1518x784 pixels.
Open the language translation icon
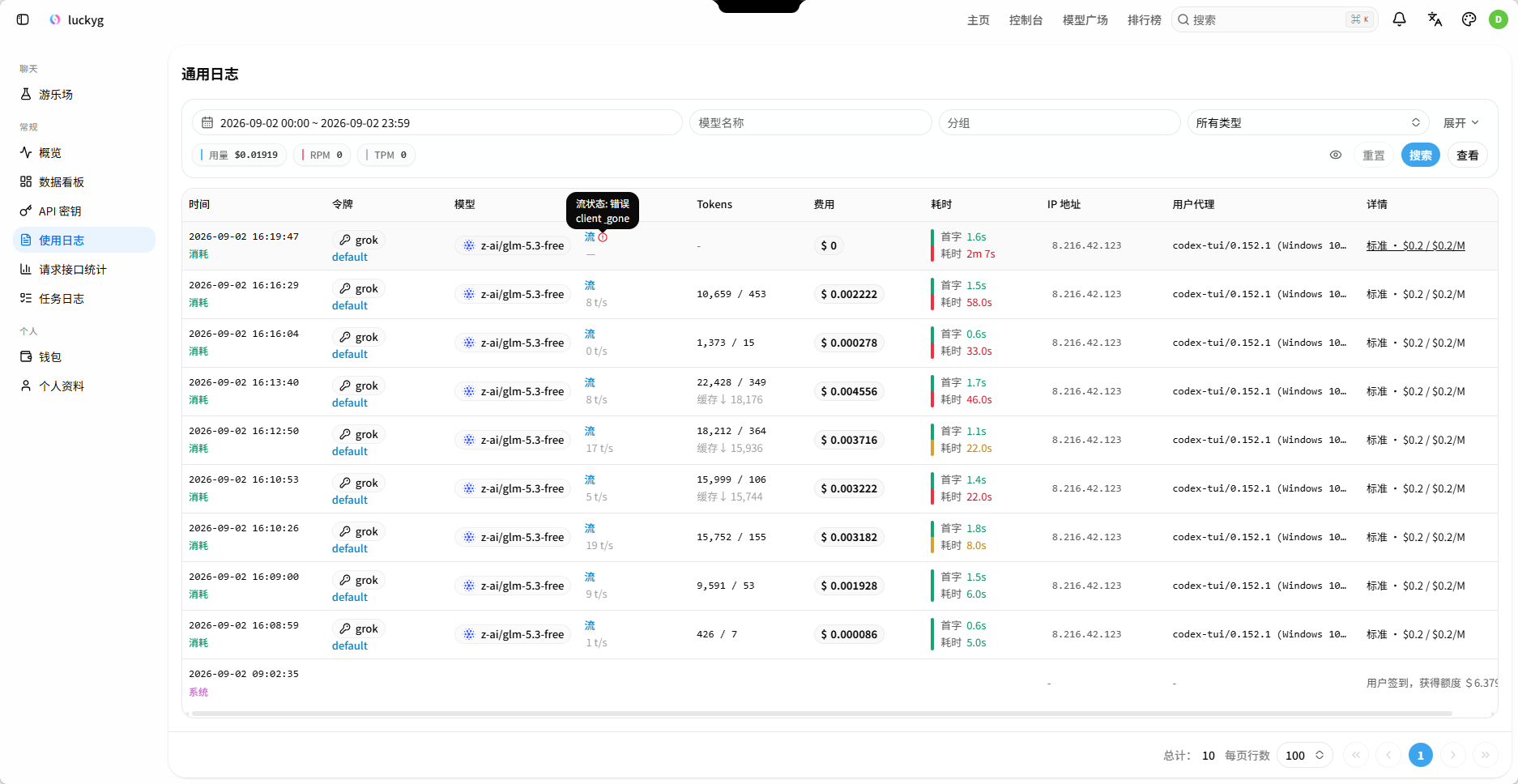coord(1435,19)
